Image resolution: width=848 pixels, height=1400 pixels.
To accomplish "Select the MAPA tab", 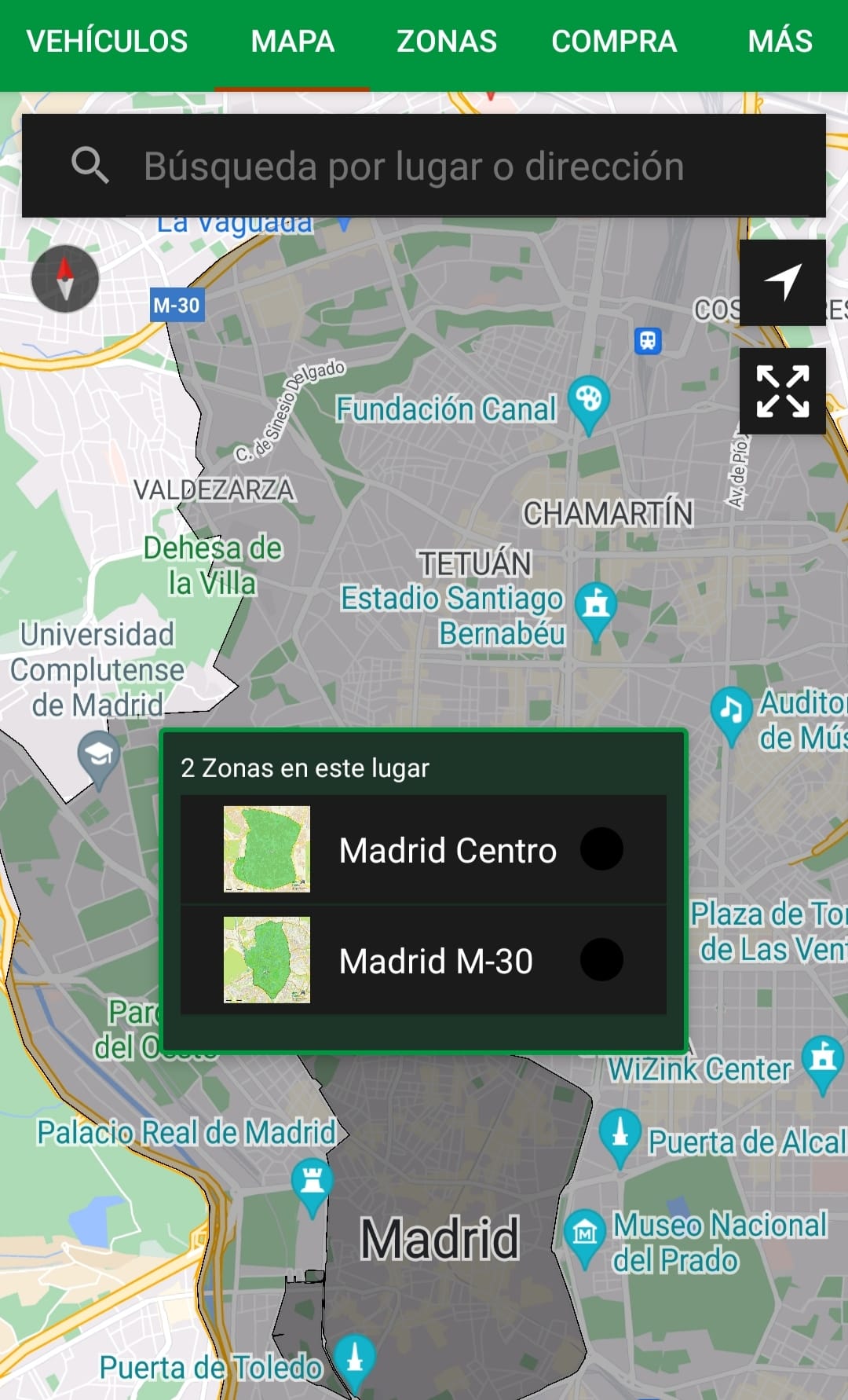I will click(292, 42).
